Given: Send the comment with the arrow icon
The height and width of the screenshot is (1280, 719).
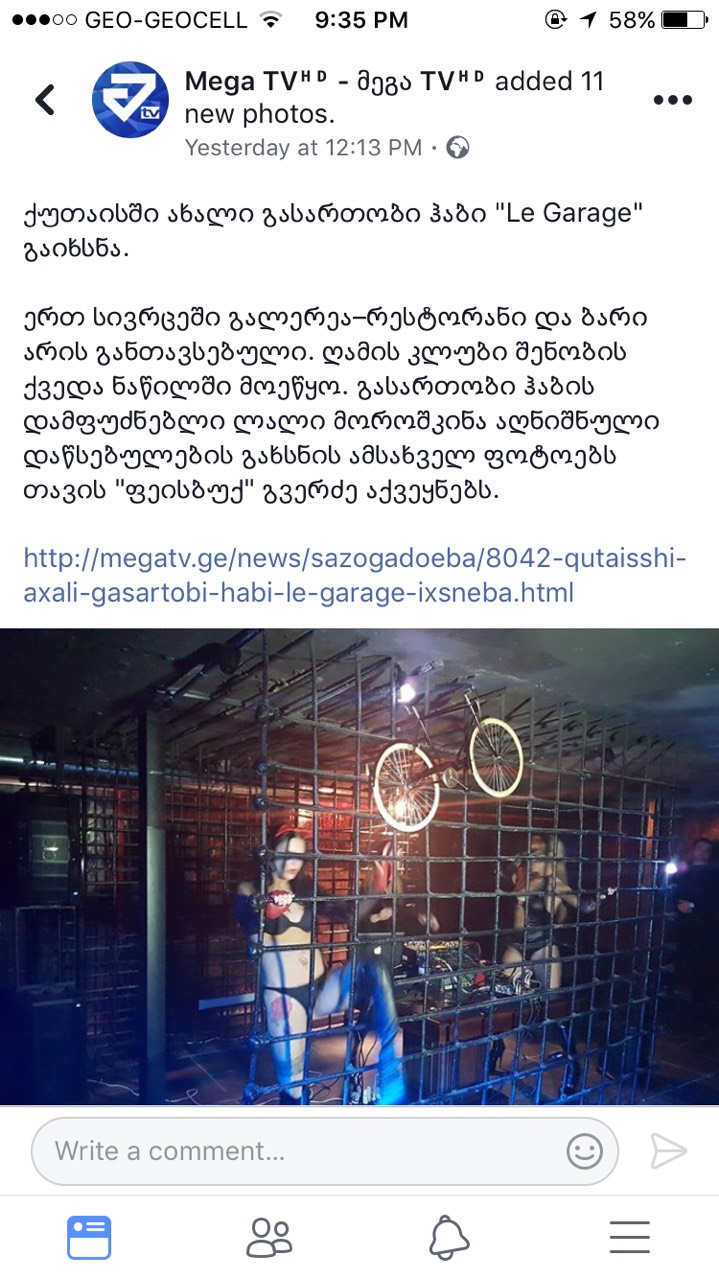Looking at the screenshot, I should 668,1151.
